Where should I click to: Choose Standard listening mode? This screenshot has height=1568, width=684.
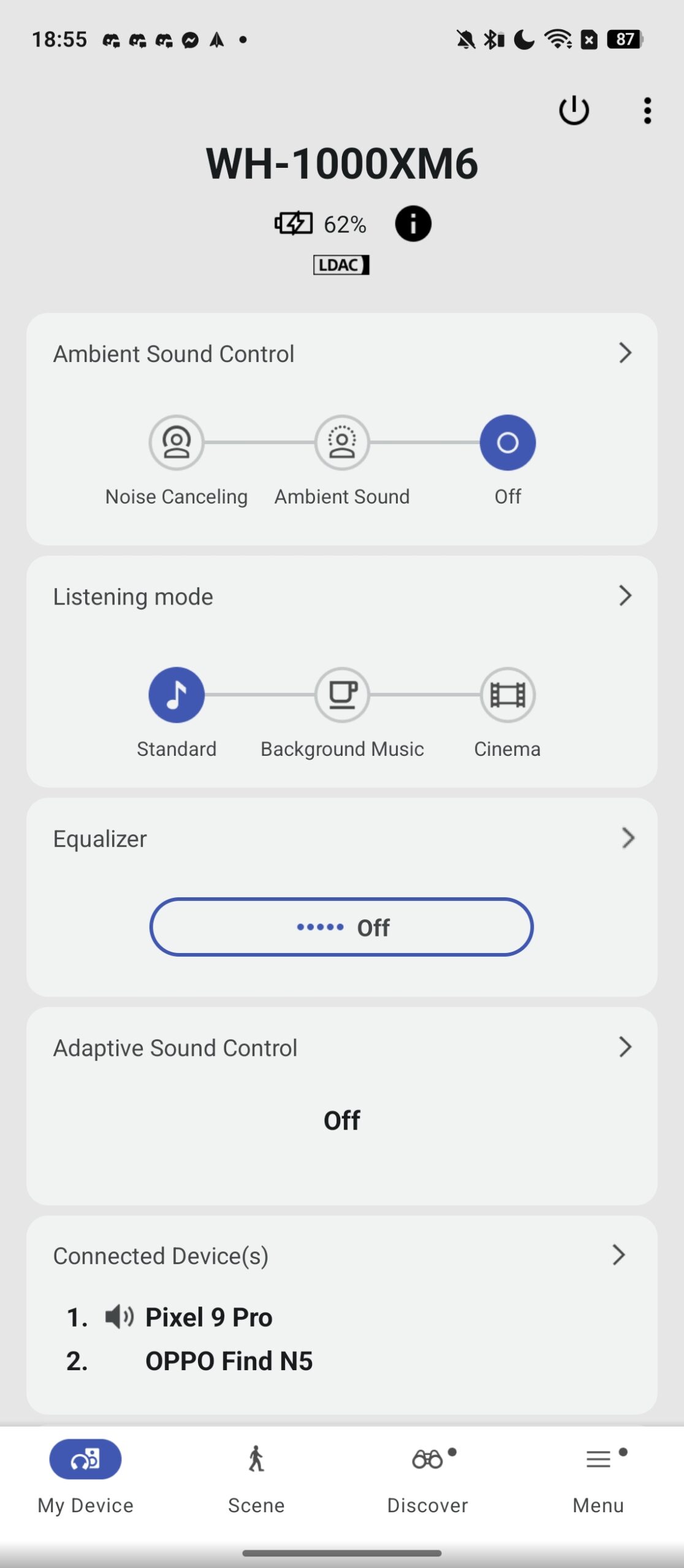pos(177,695)
